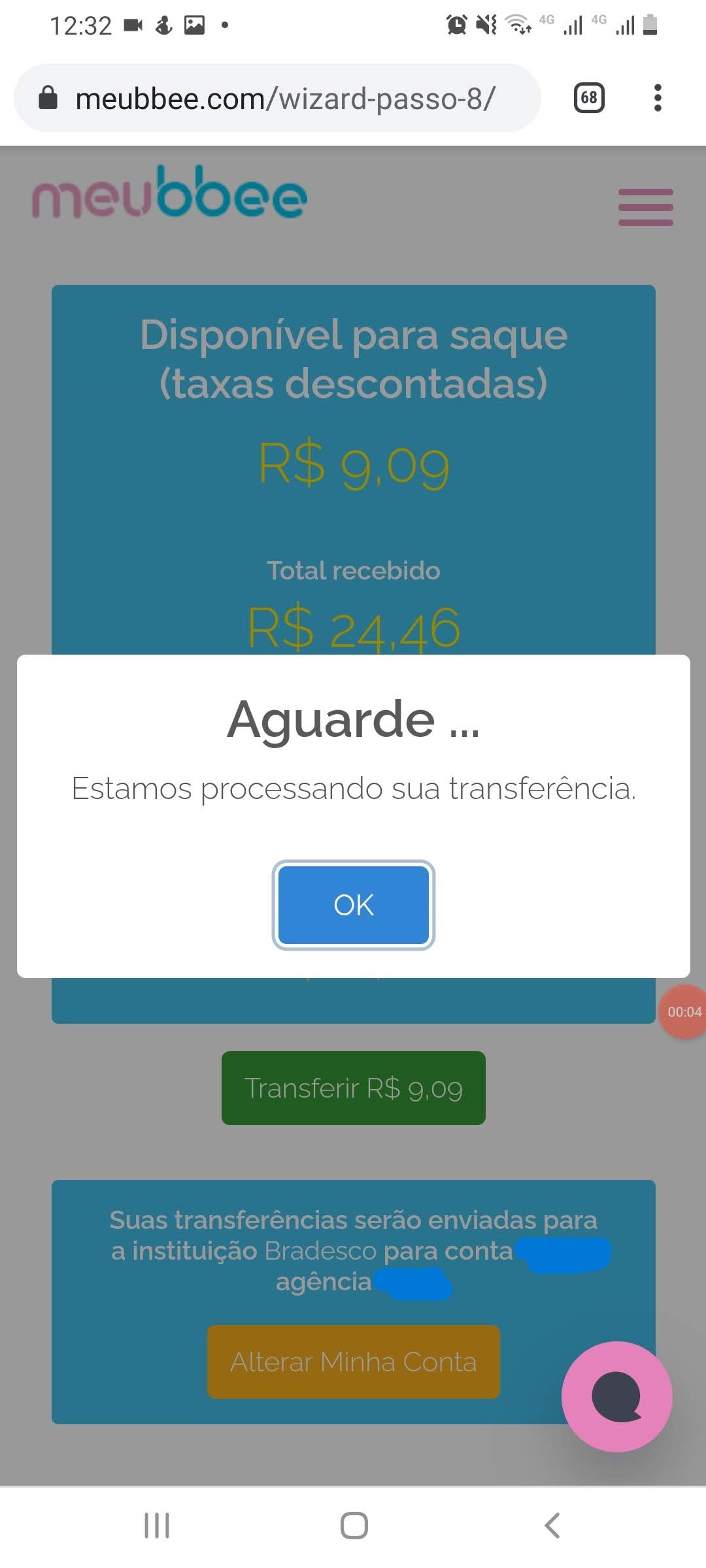Go back using the system back button
The width and height of the screenshot is (706, 1568).
point(552,1526)
